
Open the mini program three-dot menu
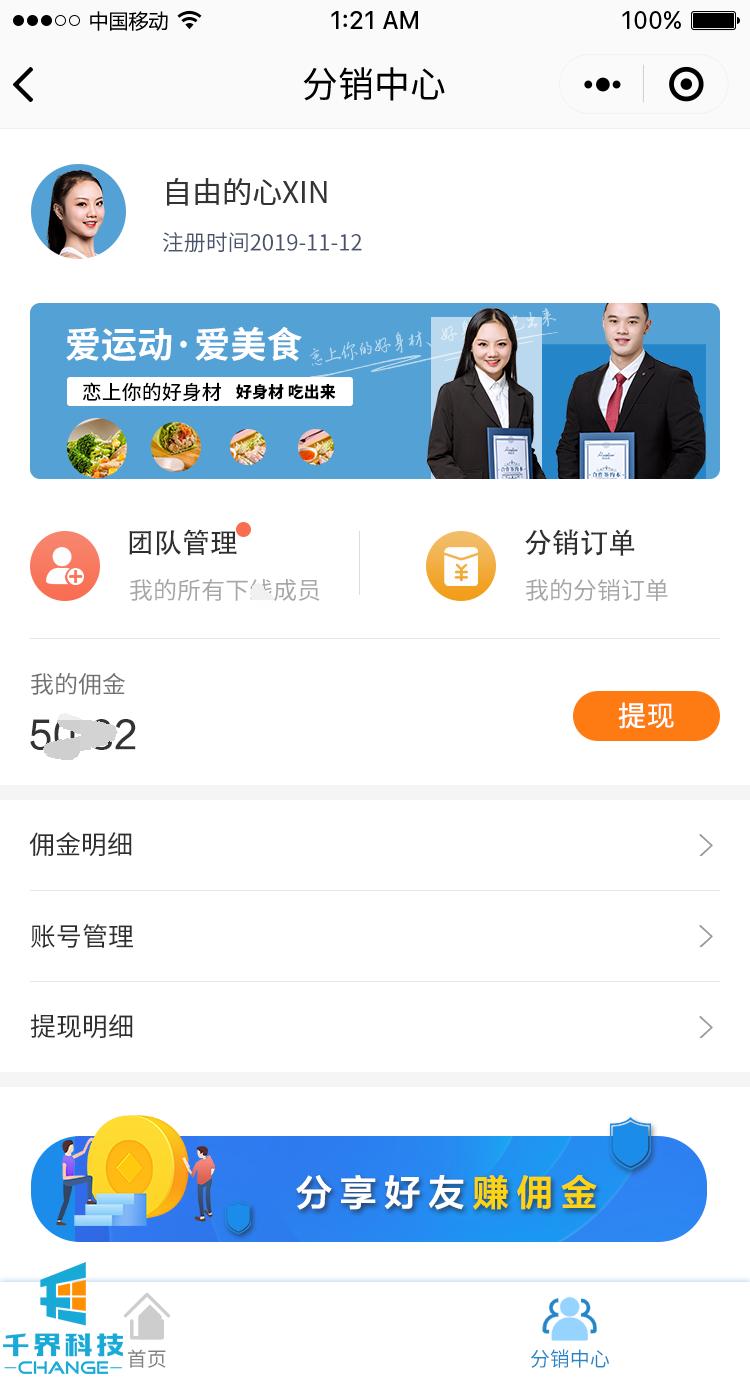point(602,85)
